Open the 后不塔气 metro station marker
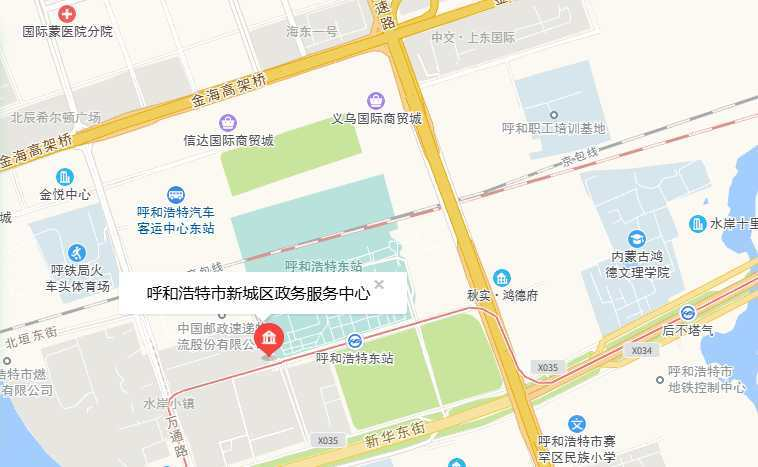The image size is (758, 467). (688, 312)
